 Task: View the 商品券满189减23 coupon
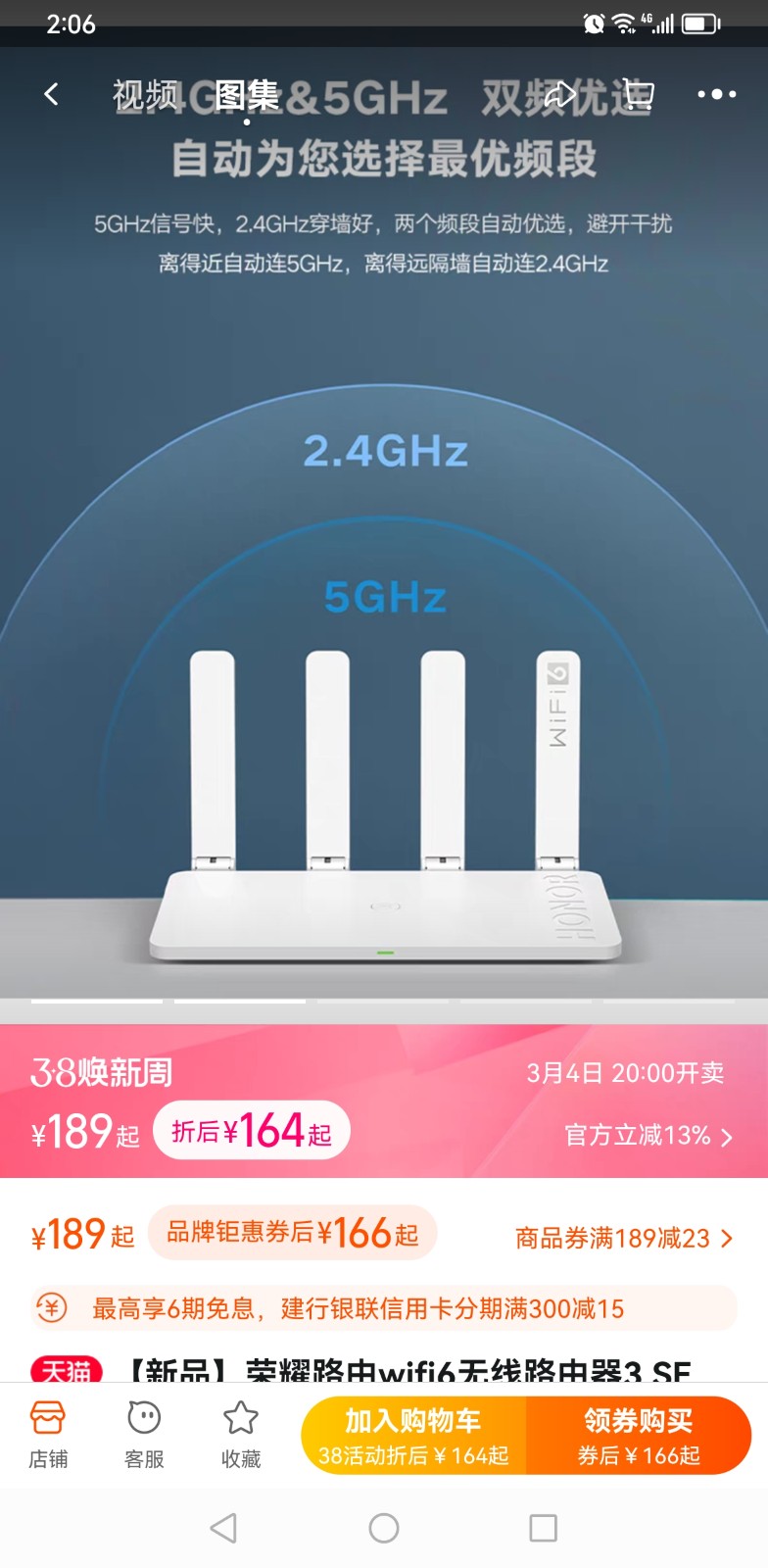coord(623,1238)
